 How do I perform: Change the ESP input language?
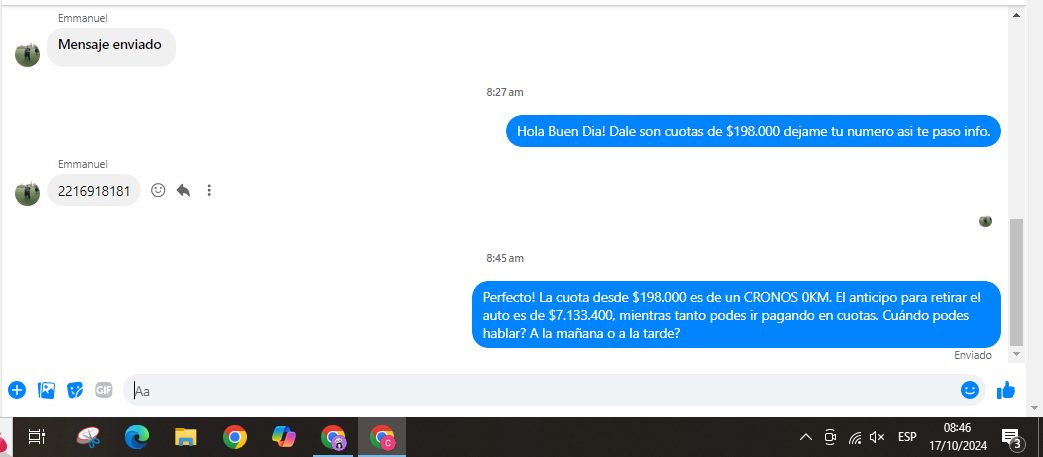(907, 437)
